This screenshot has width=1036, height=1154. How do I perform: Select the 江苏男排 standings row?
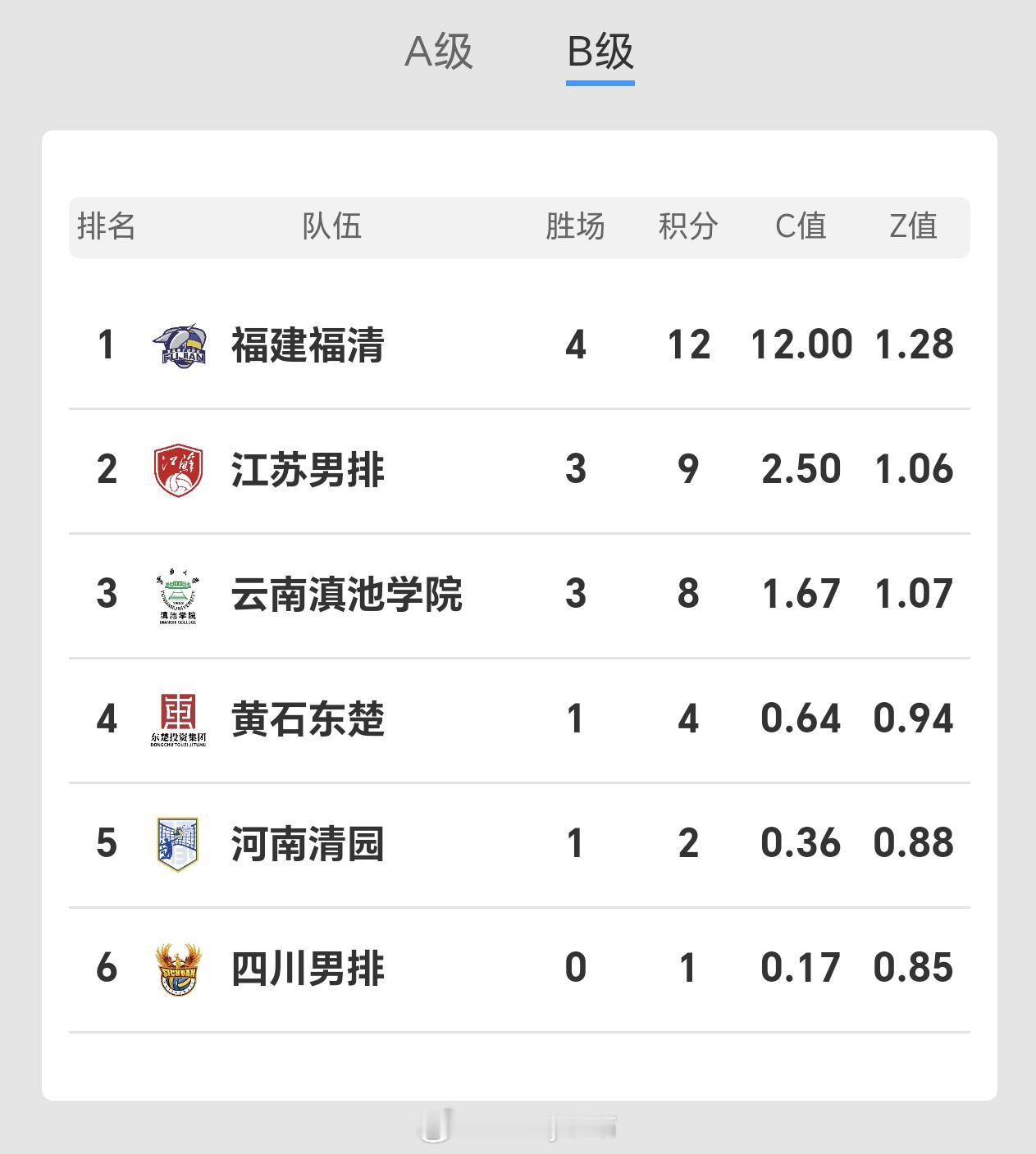pos(517,470)
